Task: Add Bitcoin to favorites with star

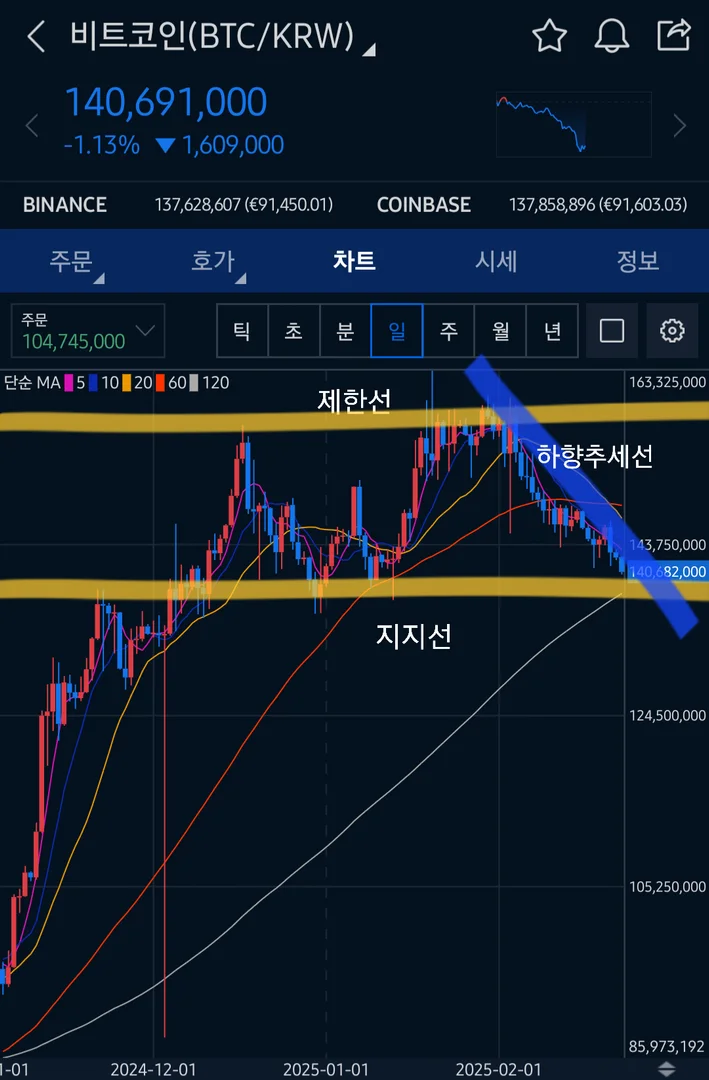Action: point(549,37)
